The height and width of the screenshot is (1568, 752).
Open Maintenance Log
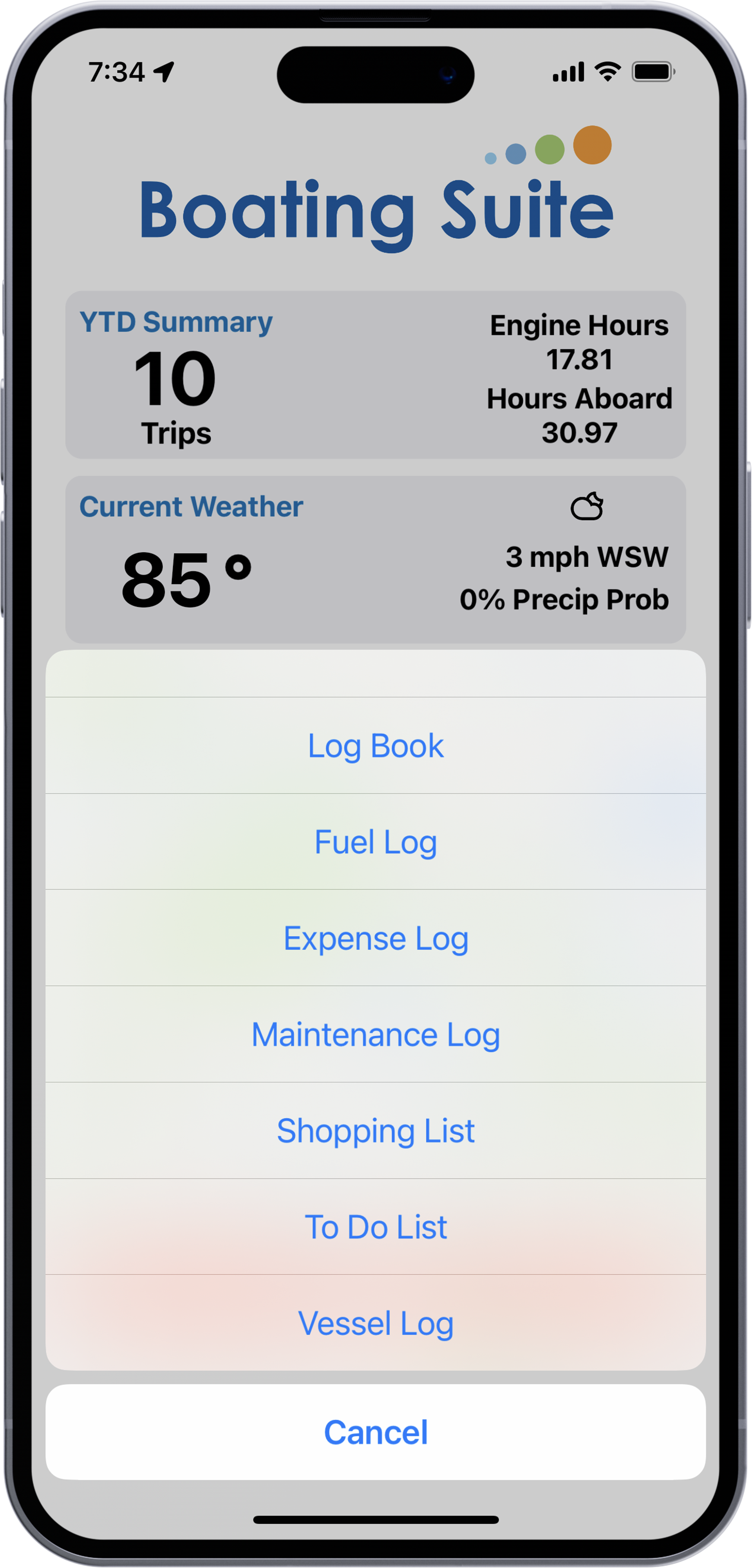(x=376, y=1034)
